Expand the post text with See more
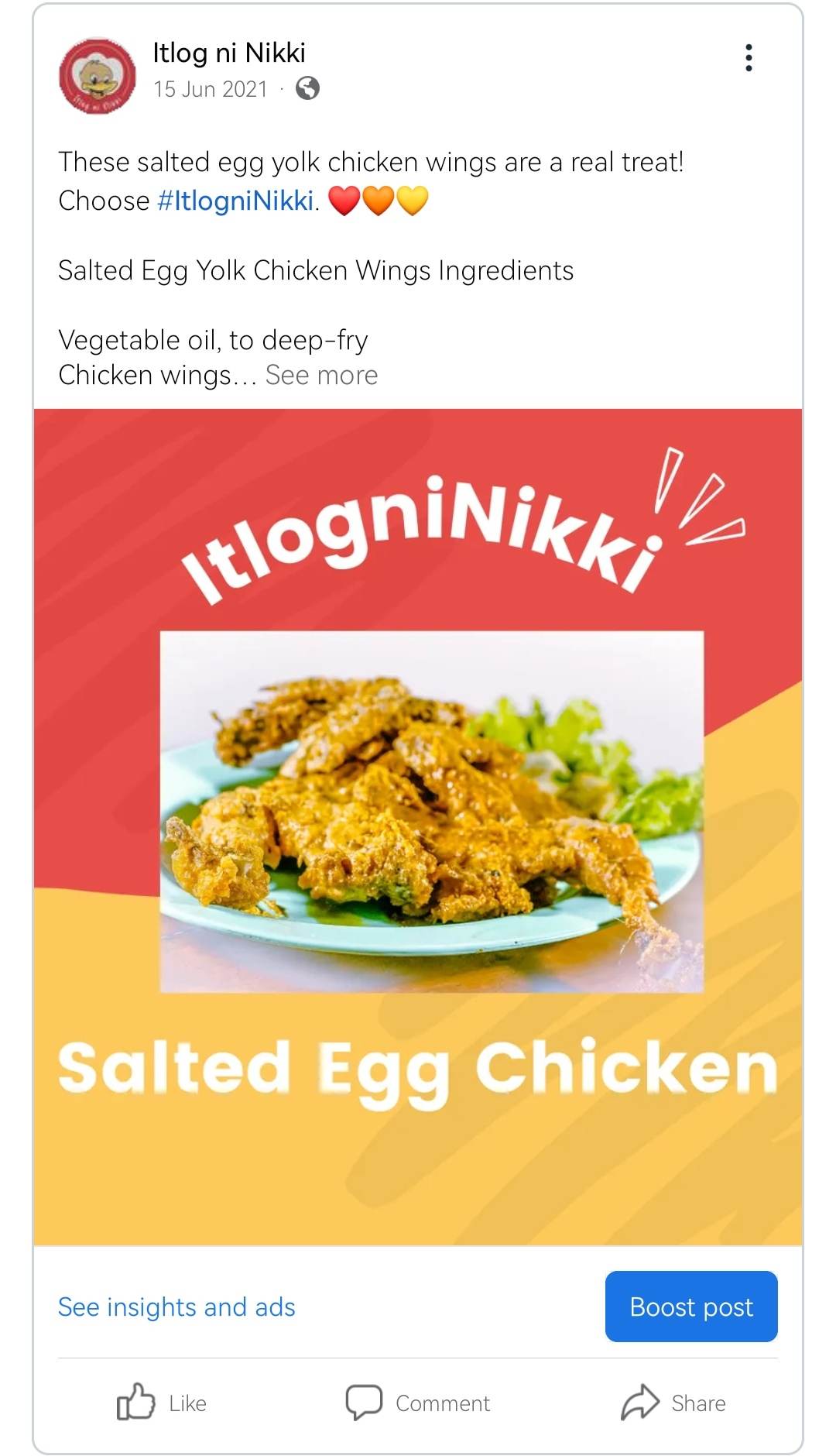The height and width of the screenshot is (1456, 836). point(321,375)
